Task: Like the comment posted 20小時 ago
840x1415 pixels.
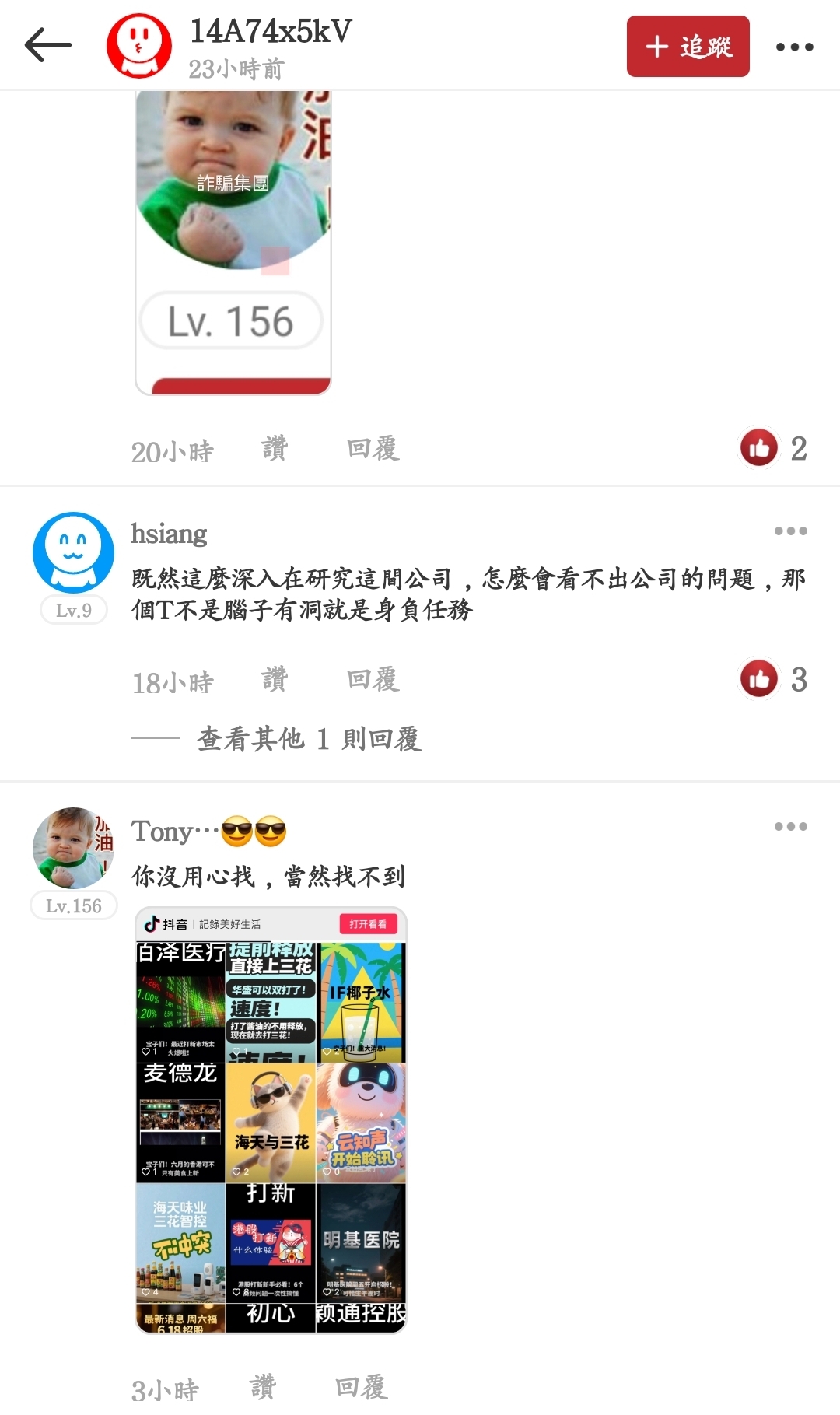Action: point(275,449)
